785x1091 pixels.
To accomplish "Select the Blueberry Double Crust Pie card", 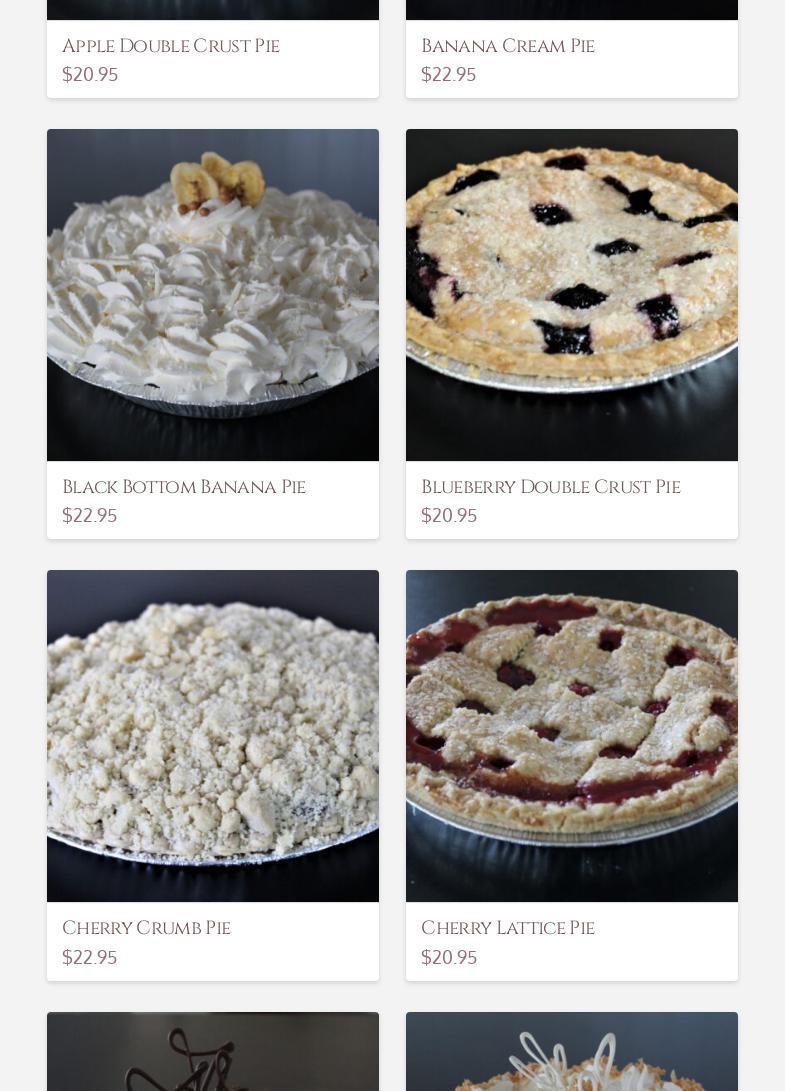I will point(571,296).
